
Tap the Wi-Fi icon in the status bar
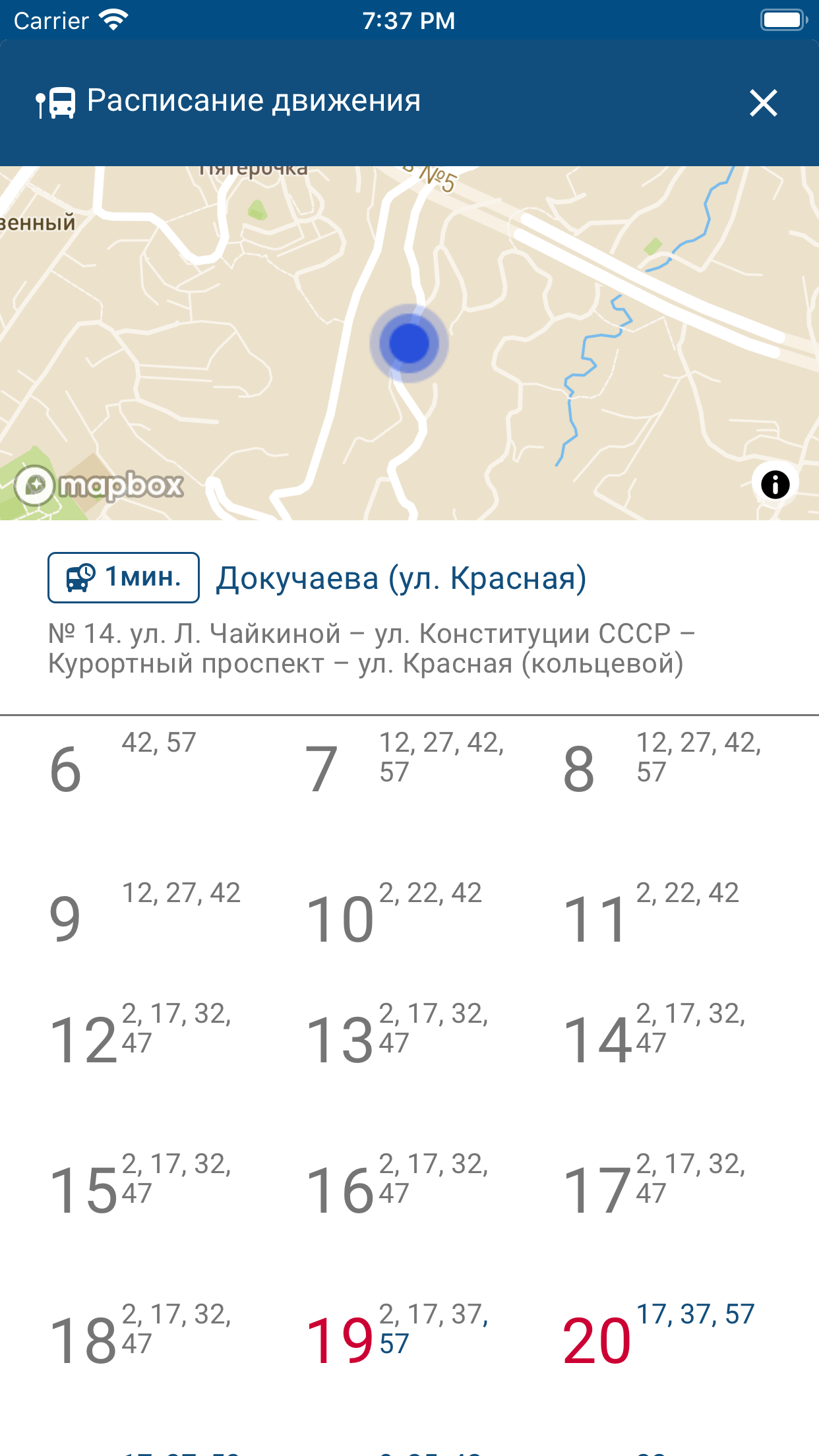point(112,20)
